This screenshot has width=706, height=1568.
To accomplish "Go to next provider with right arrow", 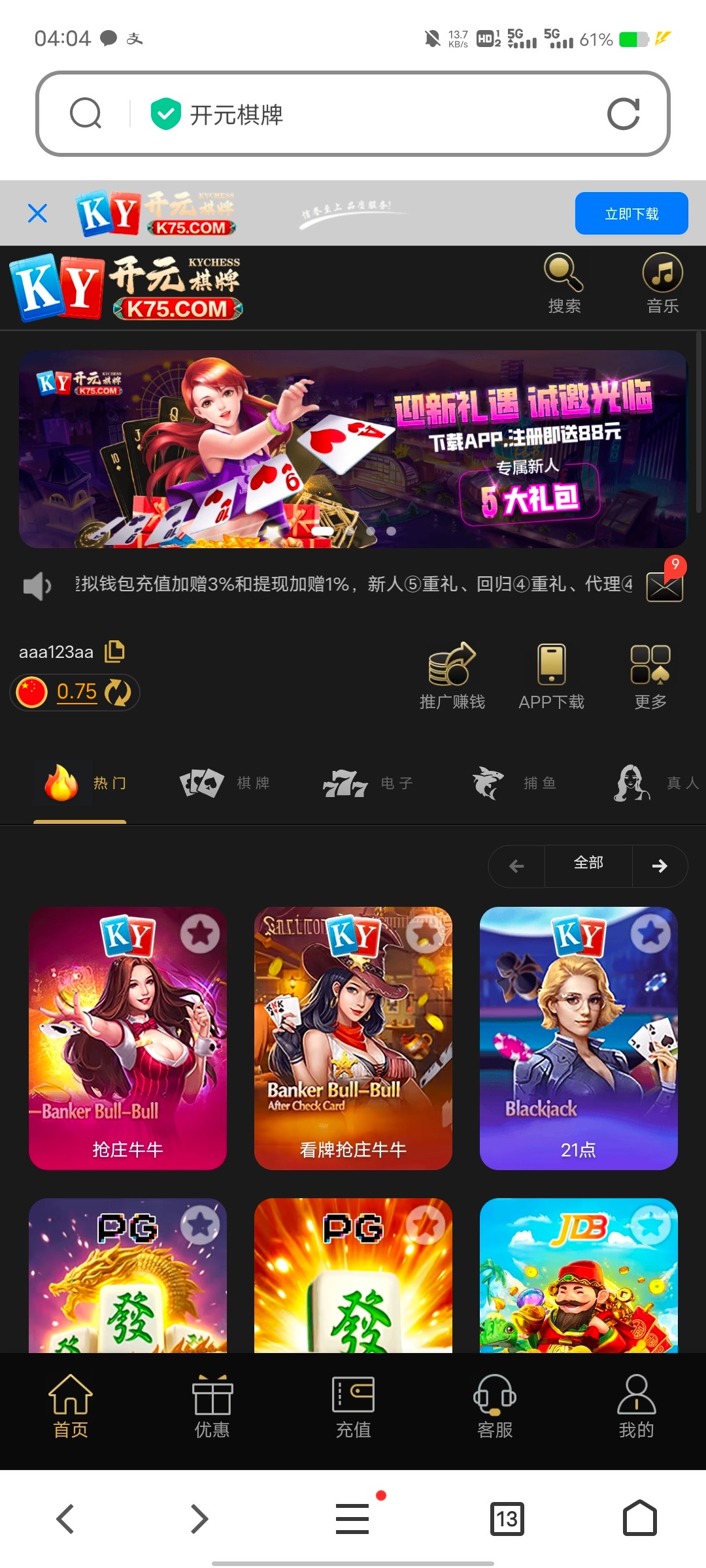I will click(x=659, y=866).
